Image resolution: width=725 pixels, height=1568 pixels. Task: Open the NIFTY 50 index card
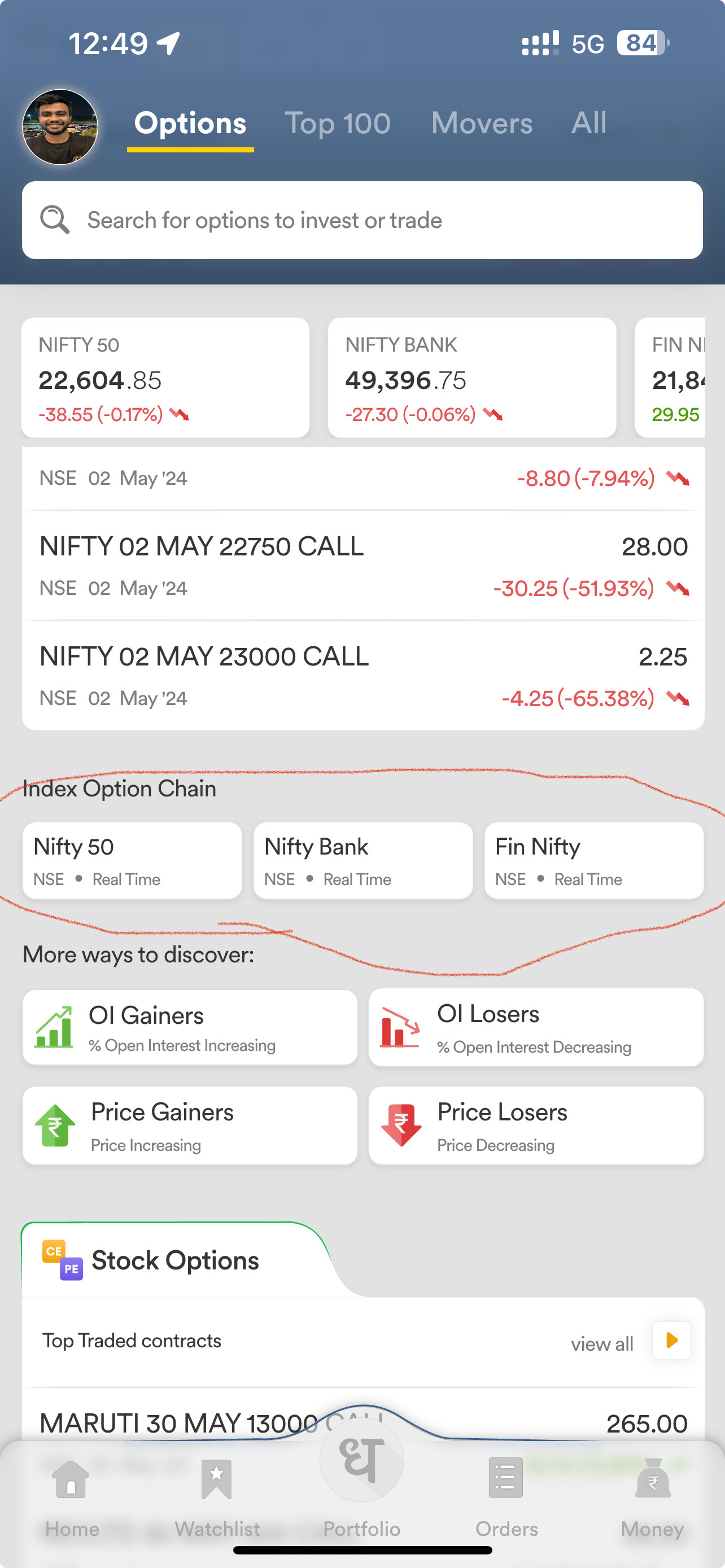[x=165, y=378]
